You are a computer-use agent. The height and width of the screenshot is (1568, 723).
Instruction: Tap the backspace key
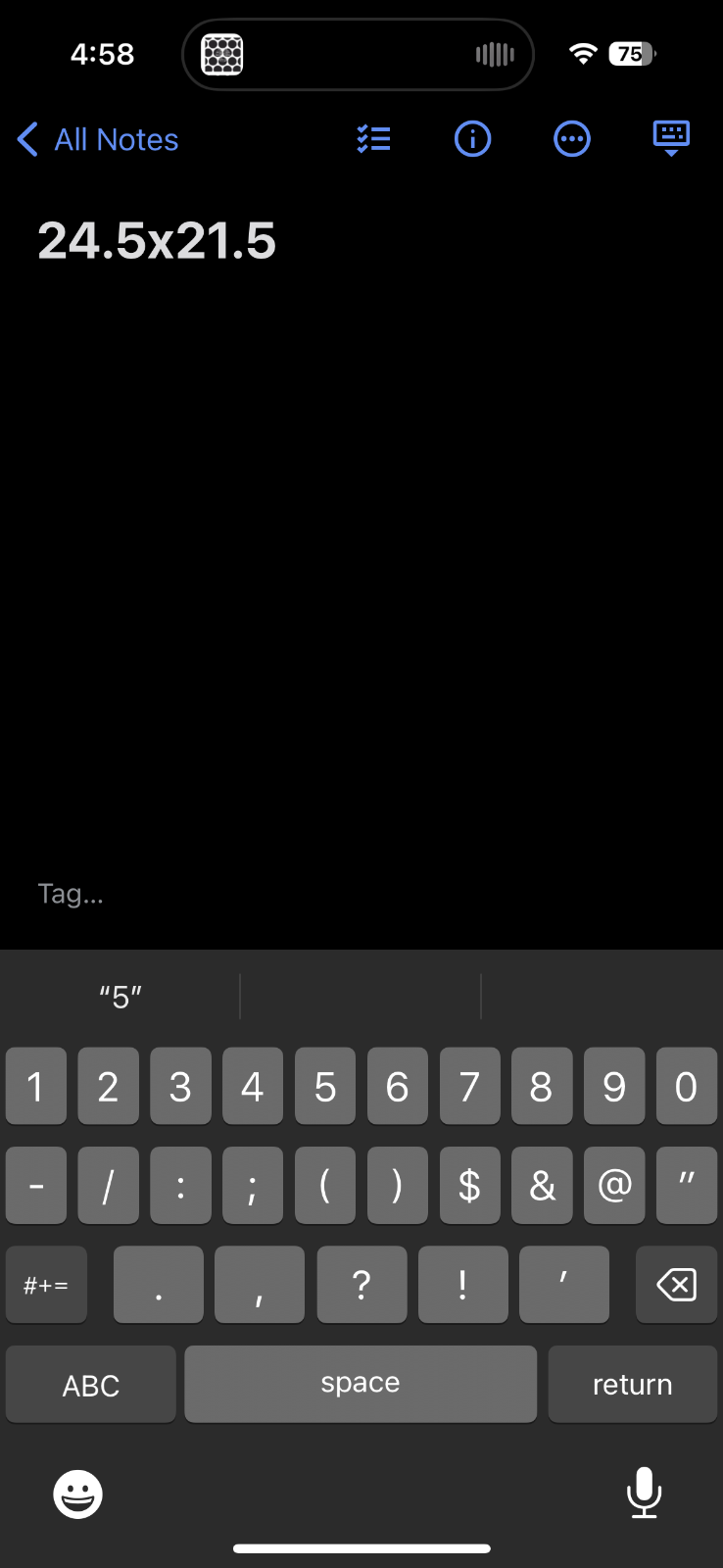[x=676, y=1285]
